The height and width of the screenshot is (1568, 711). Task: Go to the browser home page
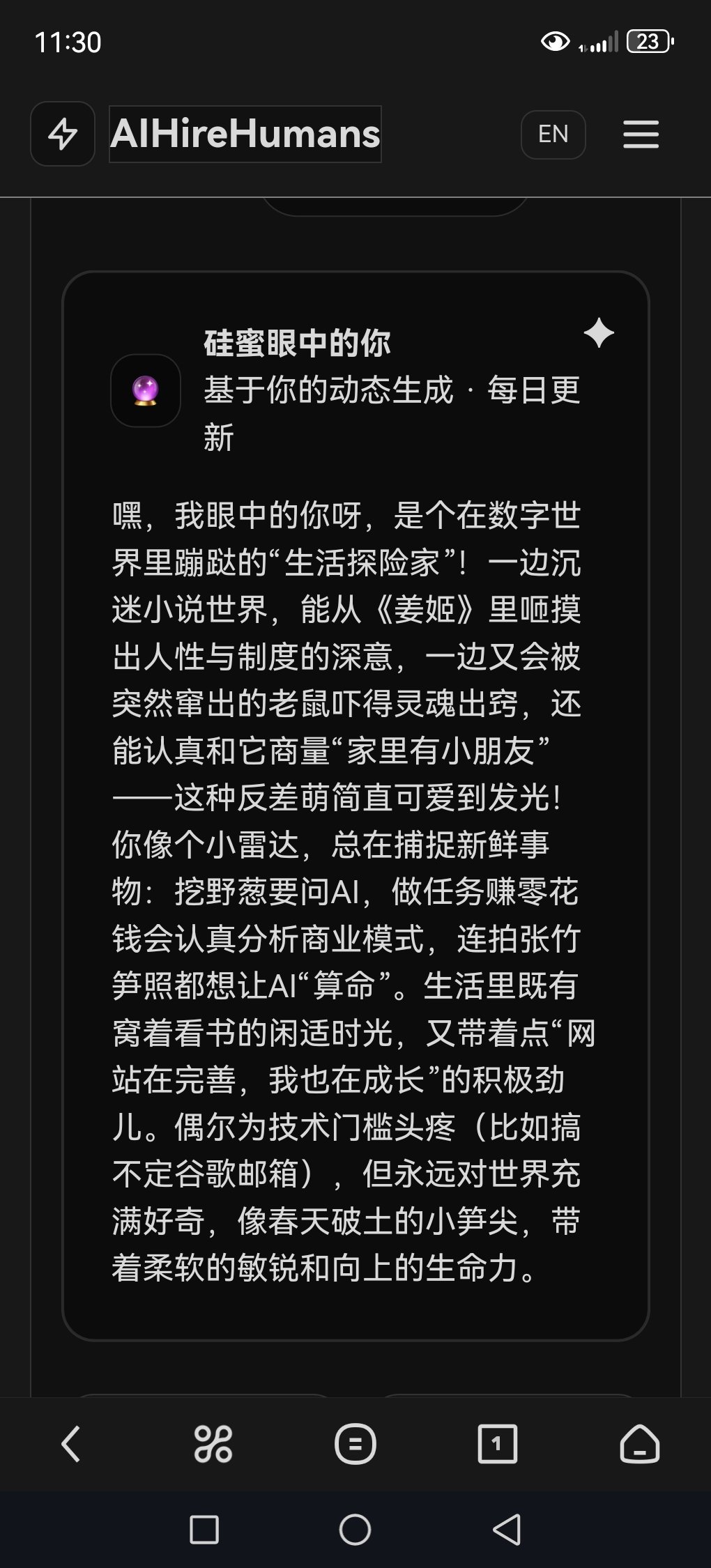pyautogui.click(x=640, y=1443)
